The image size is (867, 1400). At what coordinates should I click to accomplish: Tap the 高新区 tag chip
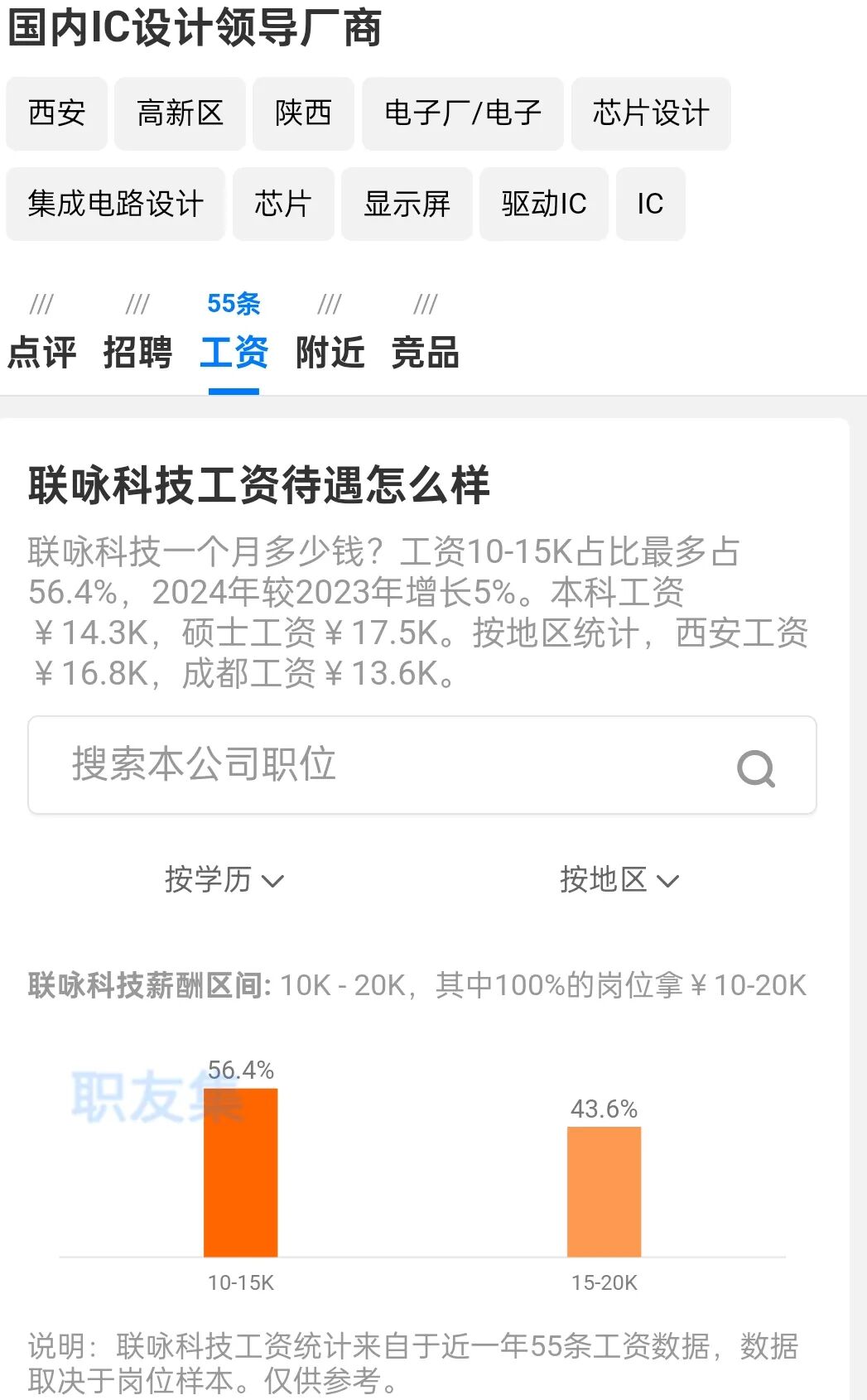(180, 113)
